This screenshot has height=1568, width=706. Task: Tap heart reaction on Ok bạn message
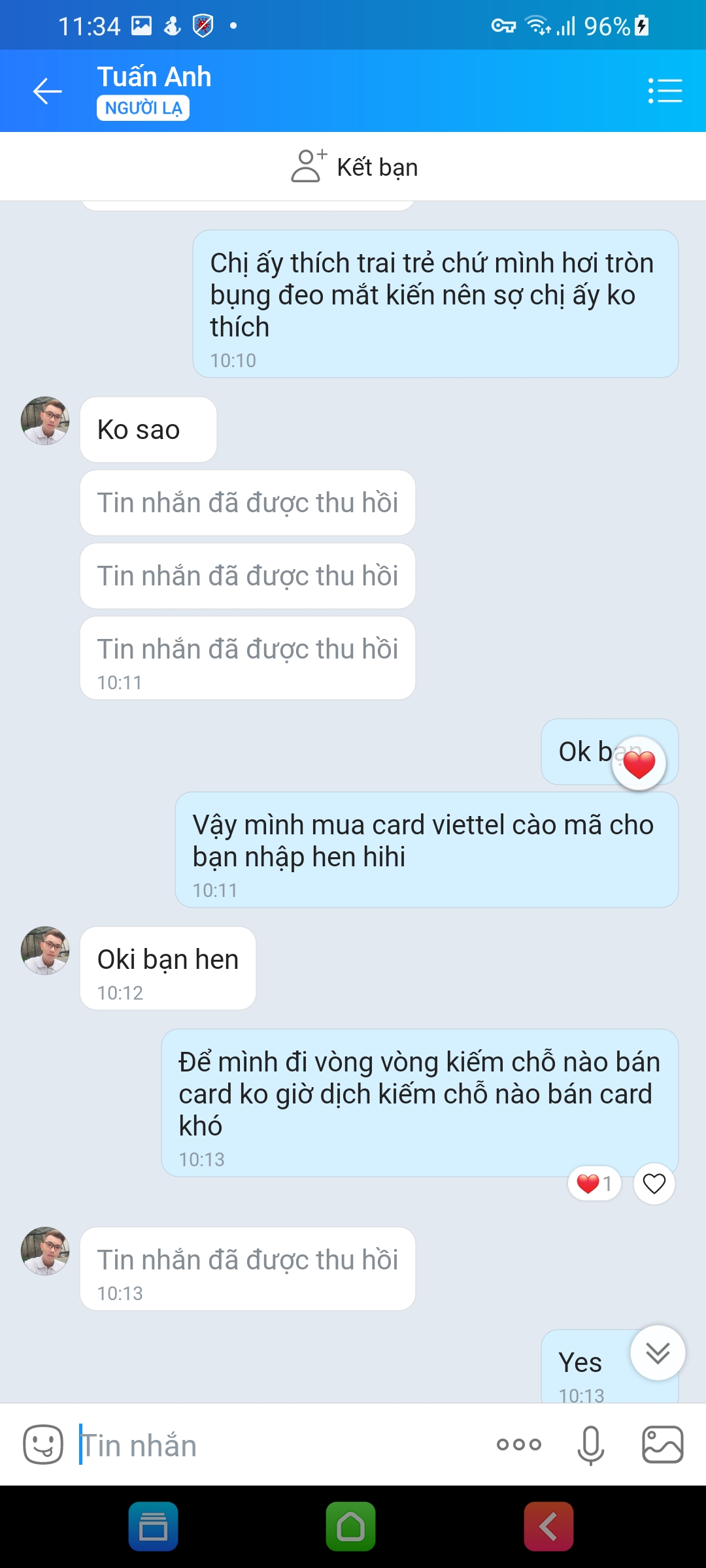coord(639,764)
